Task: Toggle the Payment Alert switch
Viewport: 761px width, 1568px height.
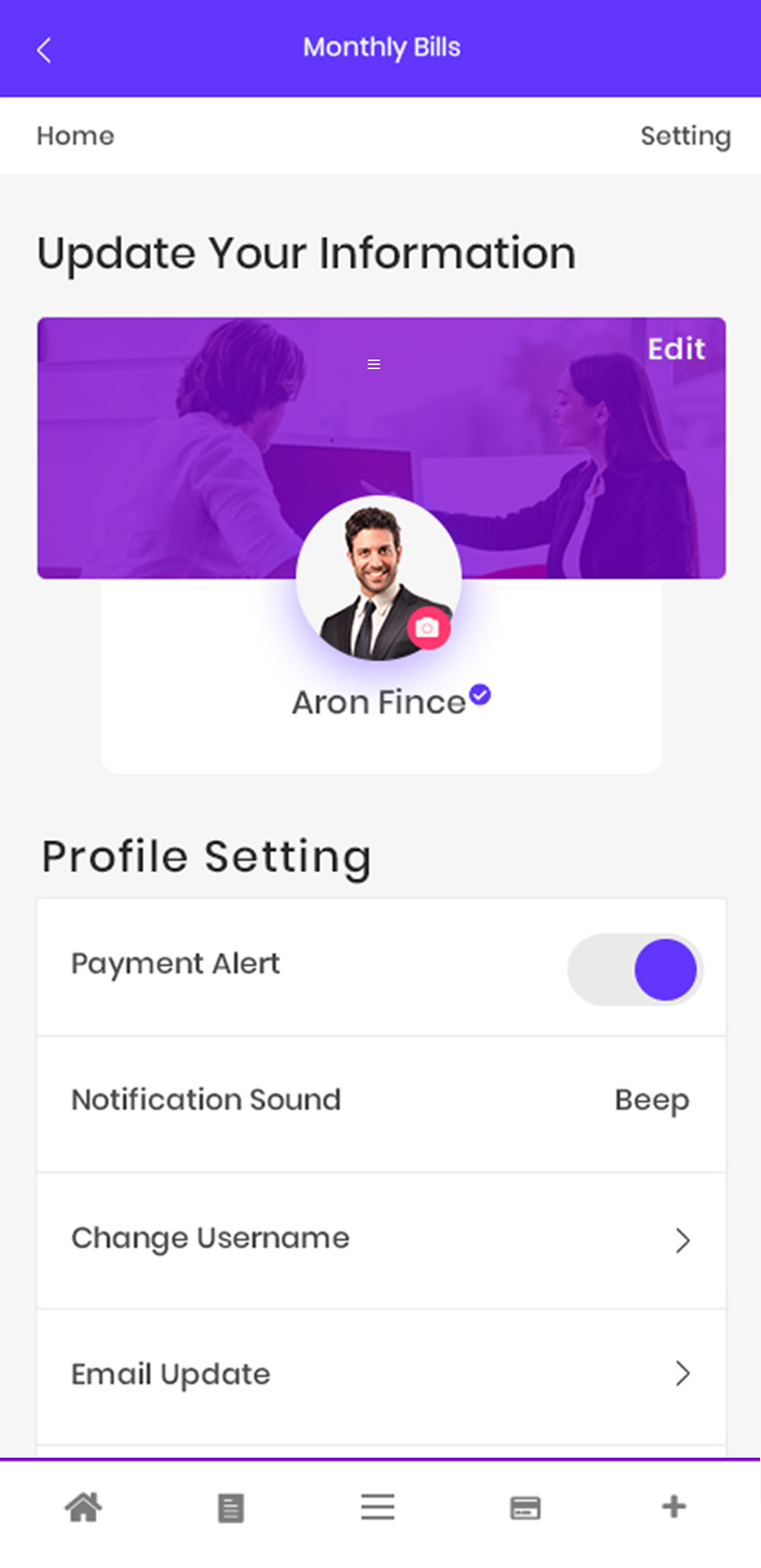Action: (x=635, y=969)
